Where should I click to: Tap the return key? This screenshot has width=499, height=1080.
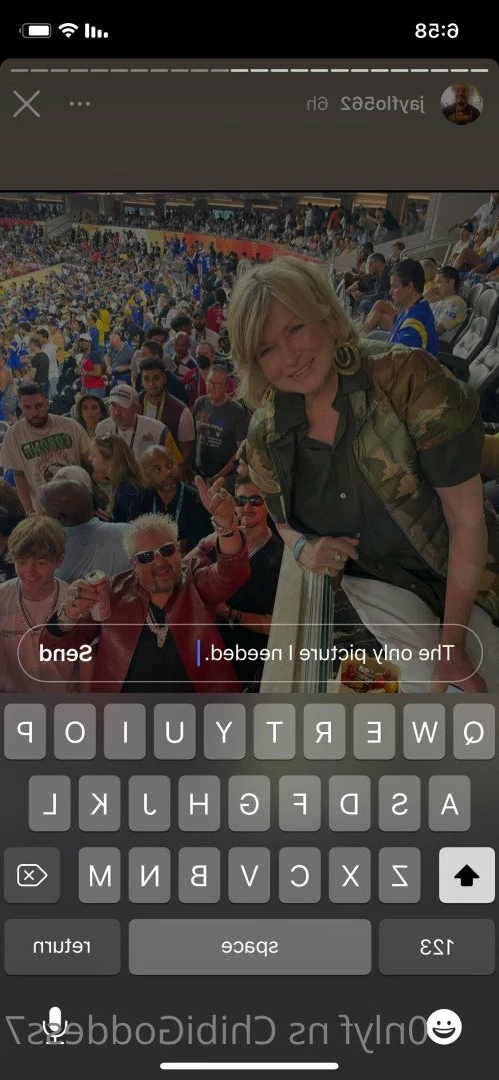[62, 947]
